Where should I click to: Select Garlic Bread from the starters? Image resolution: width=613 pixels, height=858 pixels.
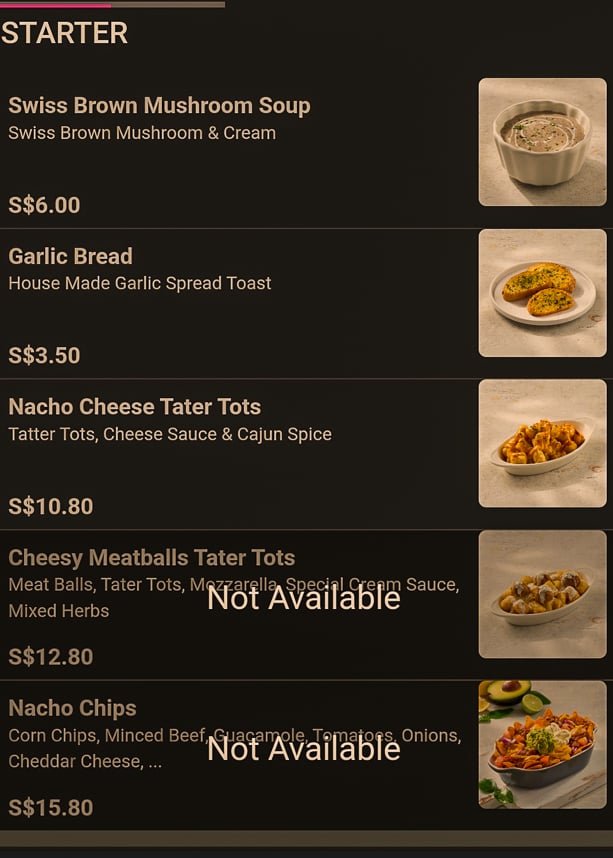[x=71, y=257]
